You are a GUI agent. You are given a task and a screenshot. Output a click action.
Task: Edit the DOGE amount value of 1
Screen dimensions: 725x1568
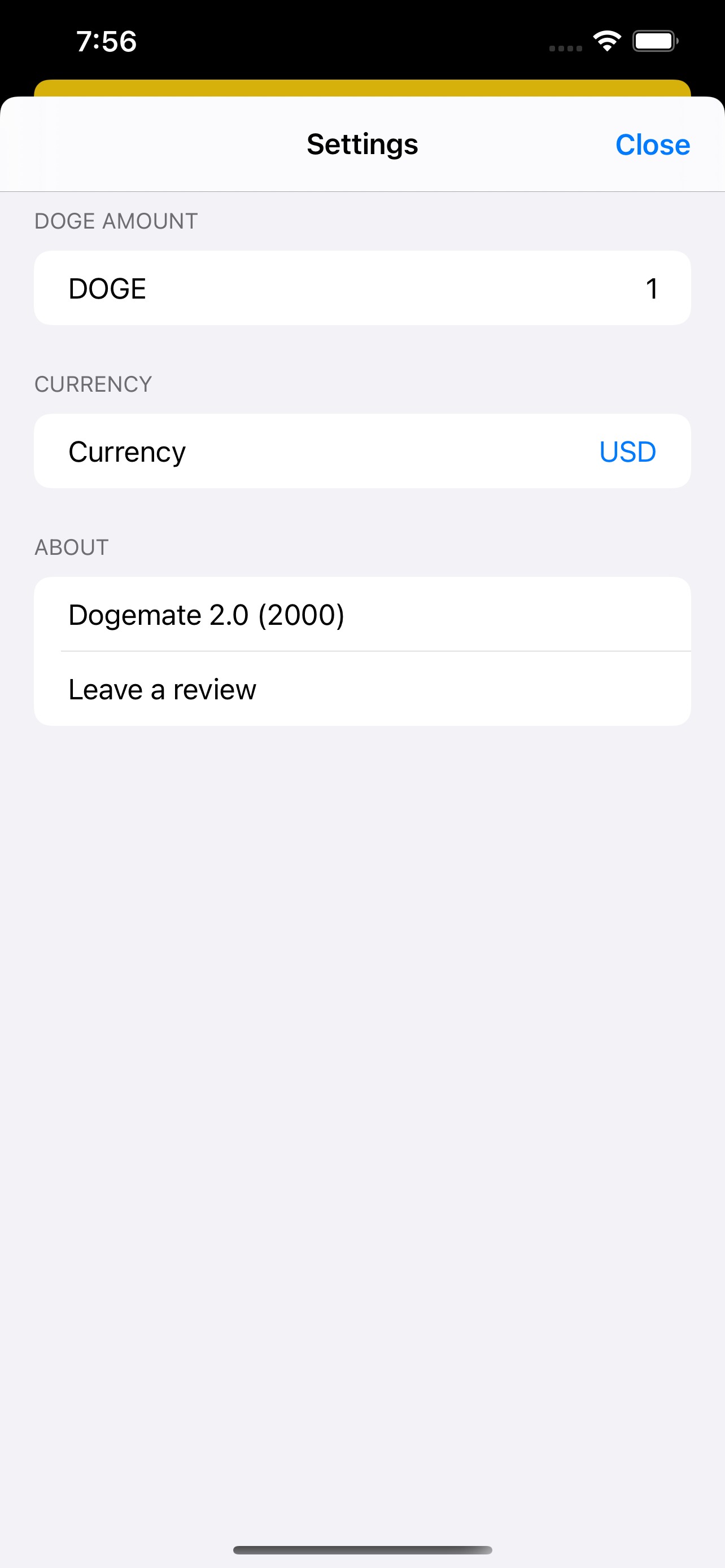tap(650, 287)
